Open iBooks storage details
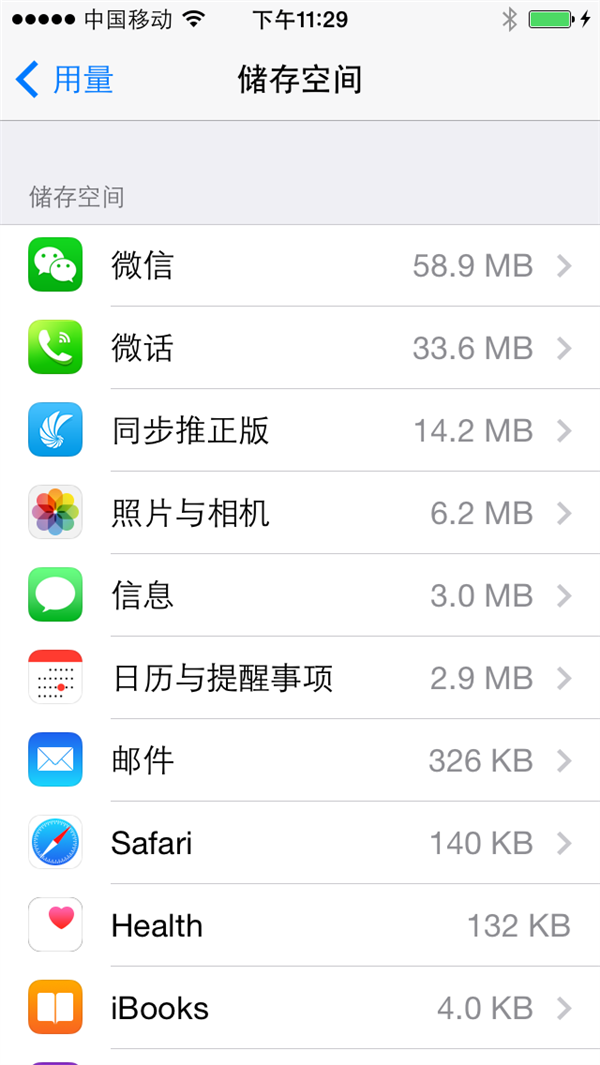 coord(300,1008)
